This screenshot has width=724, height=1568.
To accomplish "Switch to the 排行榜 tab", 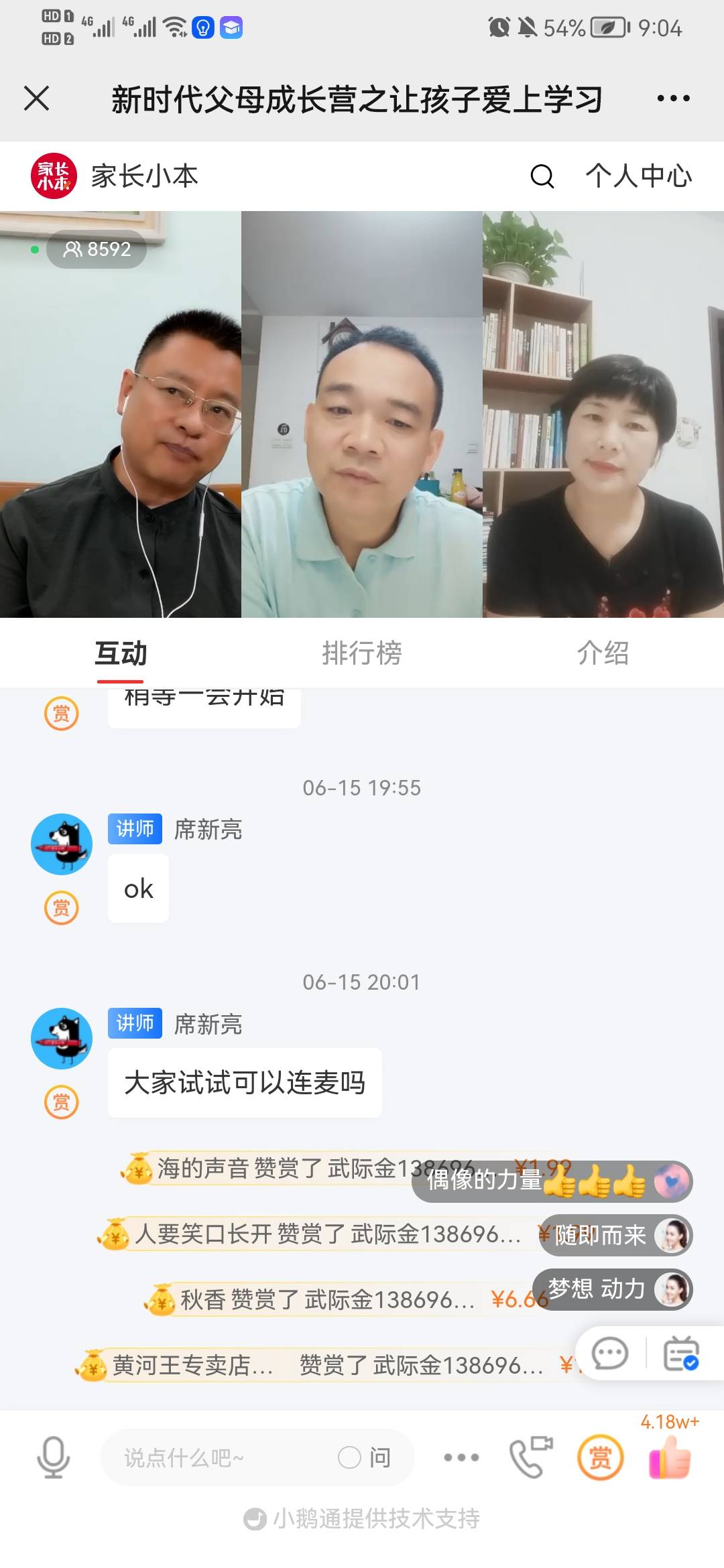I will pyautogui.click(x=362, y=654).
